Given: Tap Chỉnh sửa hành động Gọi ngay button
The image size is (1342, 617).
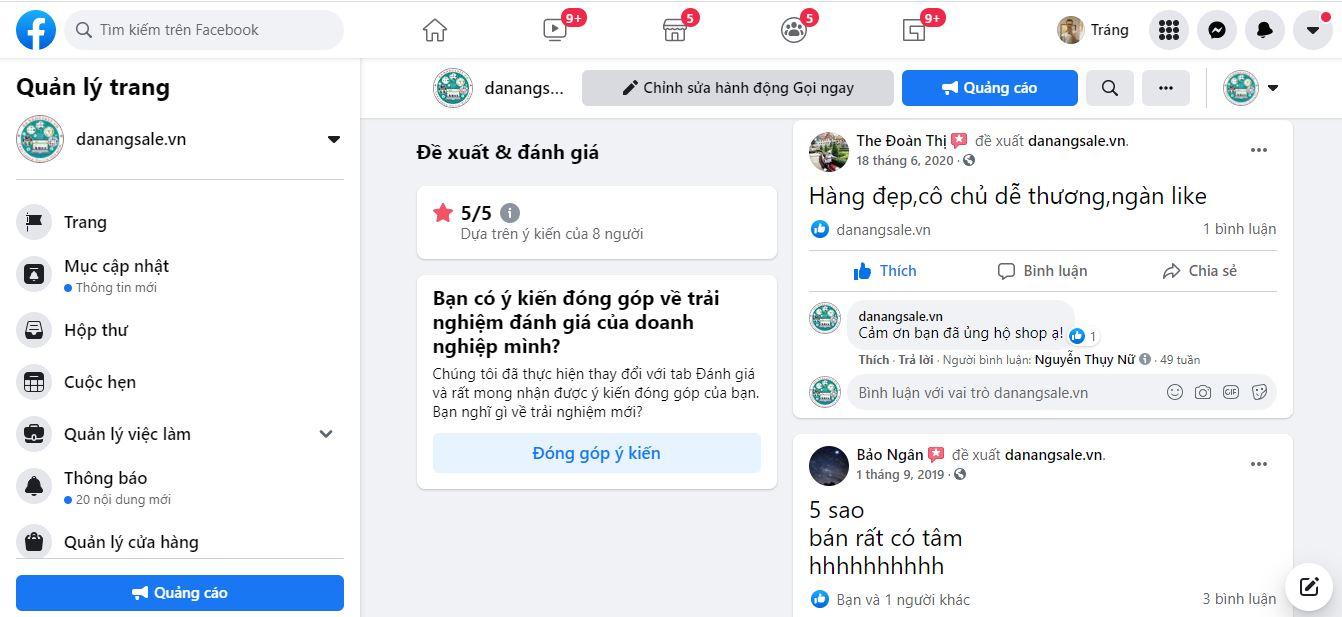Looking at the screenshot, I should point(737,88).
